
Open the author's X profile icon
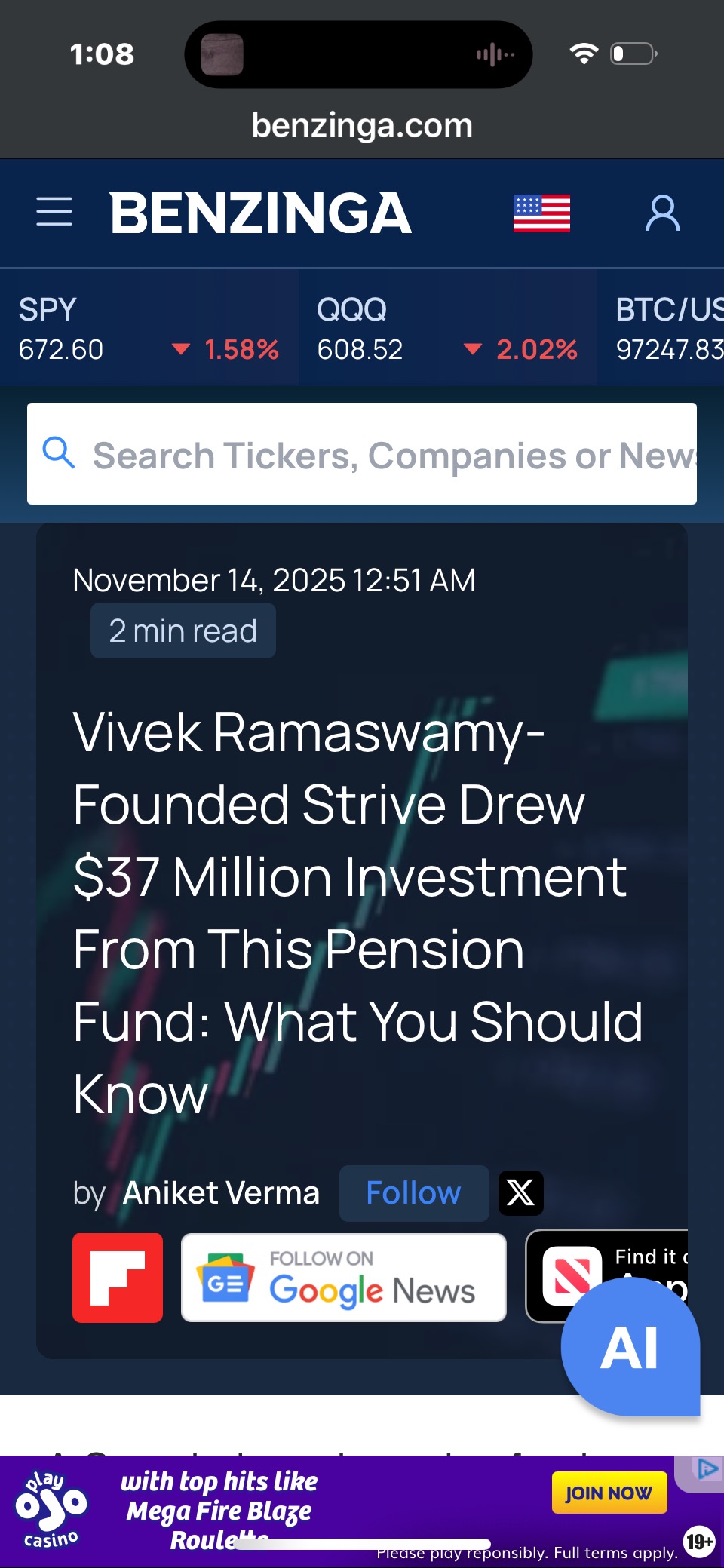tap(520, 1193)
